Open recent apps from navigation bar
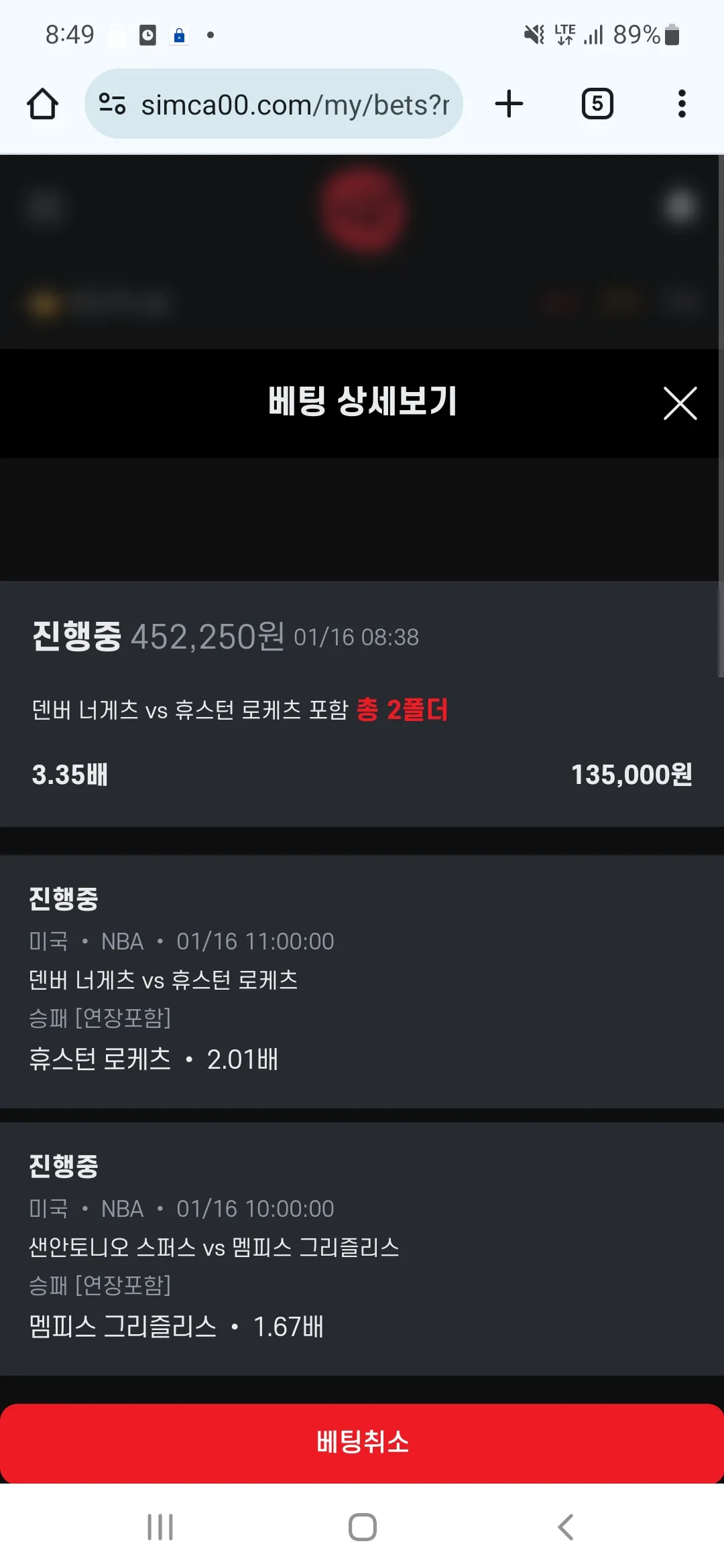The image size is (724, 1568). [160, 1527]
